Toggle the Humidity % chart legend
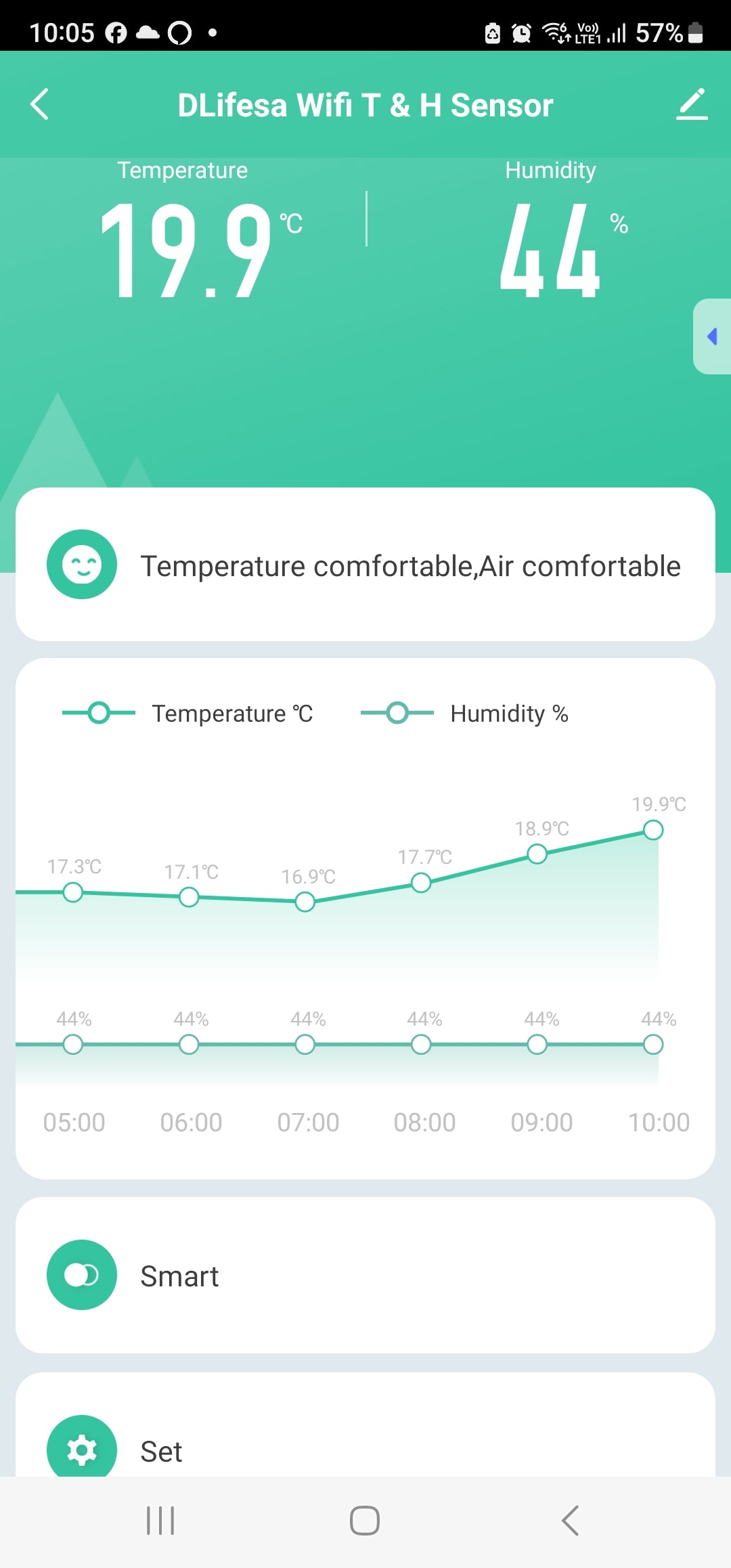731x1568 pixels. click(465, 714)
